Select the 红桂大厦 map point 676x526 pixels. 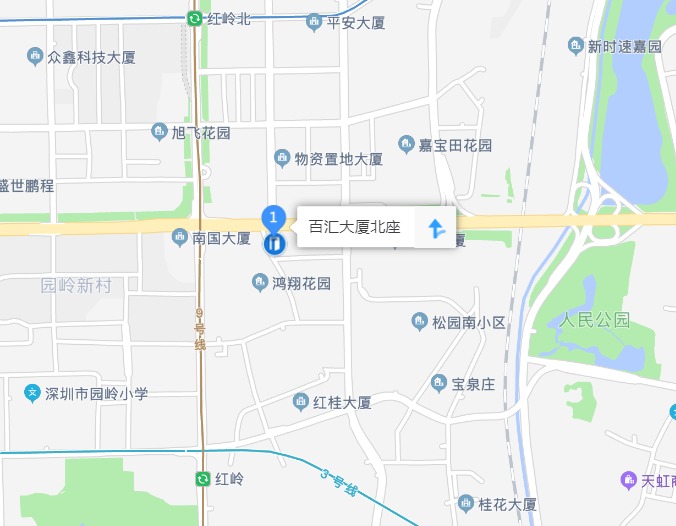301,402
